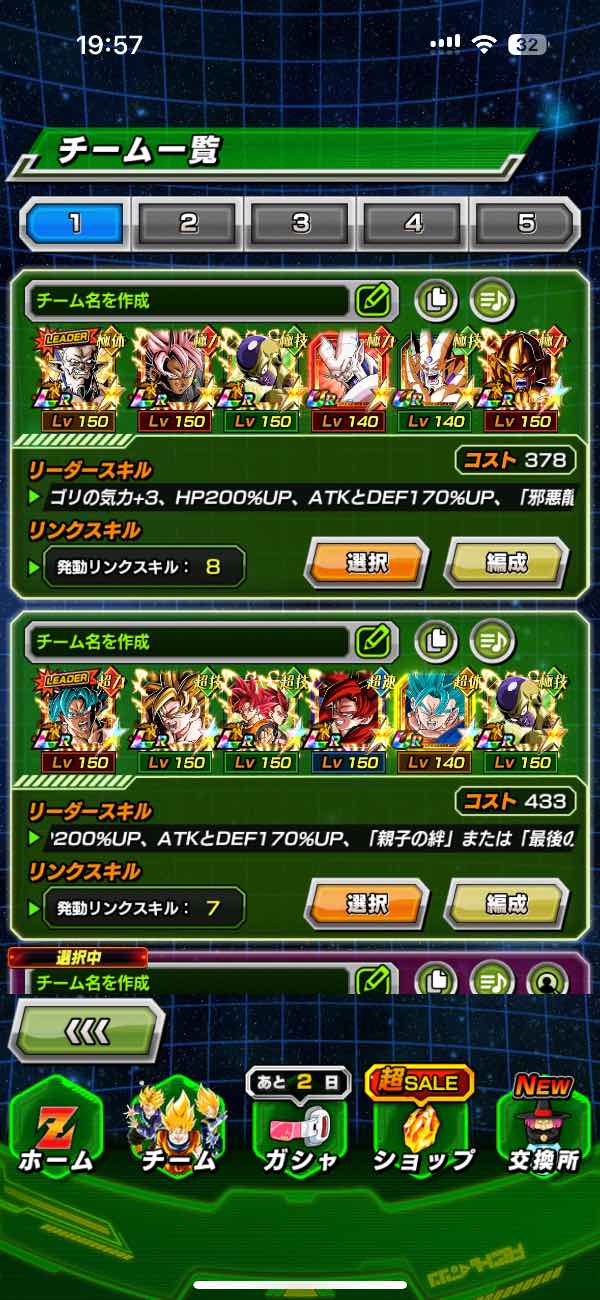Open the ショップ tab
Viewport: 600px width, 1300px height.
(x=422, y=1130)
